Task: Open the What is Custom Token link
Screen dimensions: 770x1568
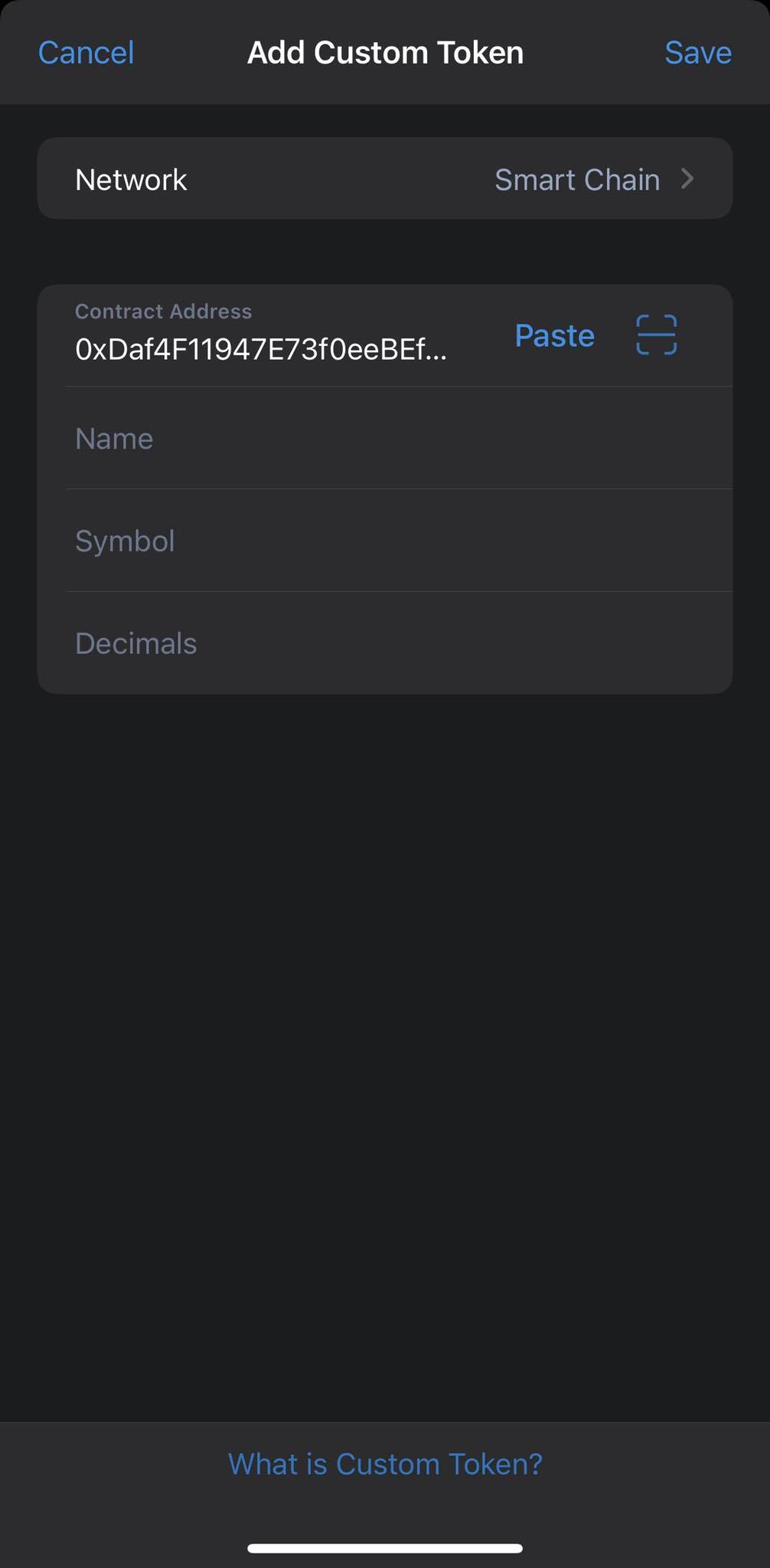Action: pyautogui.click(x=385, y=1464)
